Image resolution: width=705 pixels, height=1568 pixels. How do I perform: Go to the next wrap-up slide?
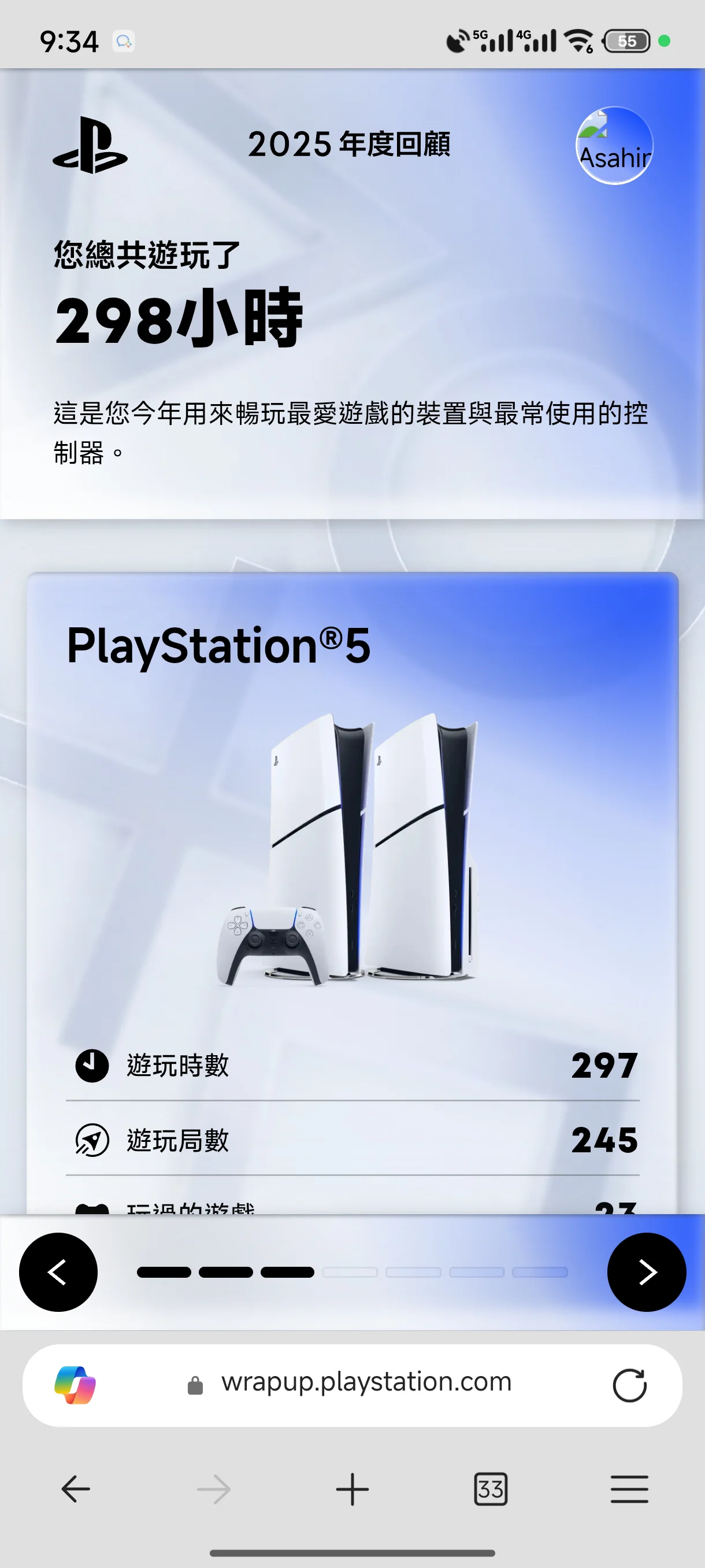(646, 1271)
